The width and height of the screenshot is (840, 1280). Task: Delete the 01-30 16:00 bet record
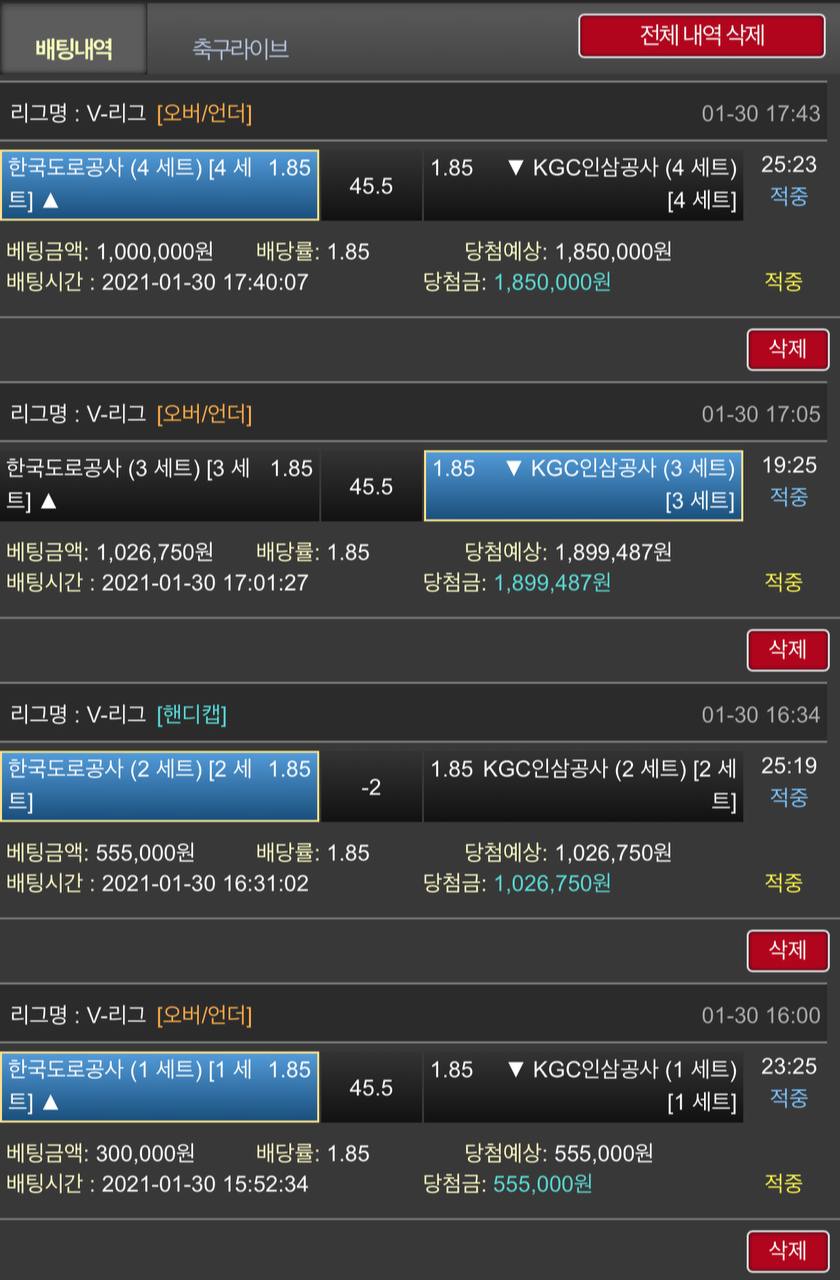pyautogui.click(x=787, y=1250)
